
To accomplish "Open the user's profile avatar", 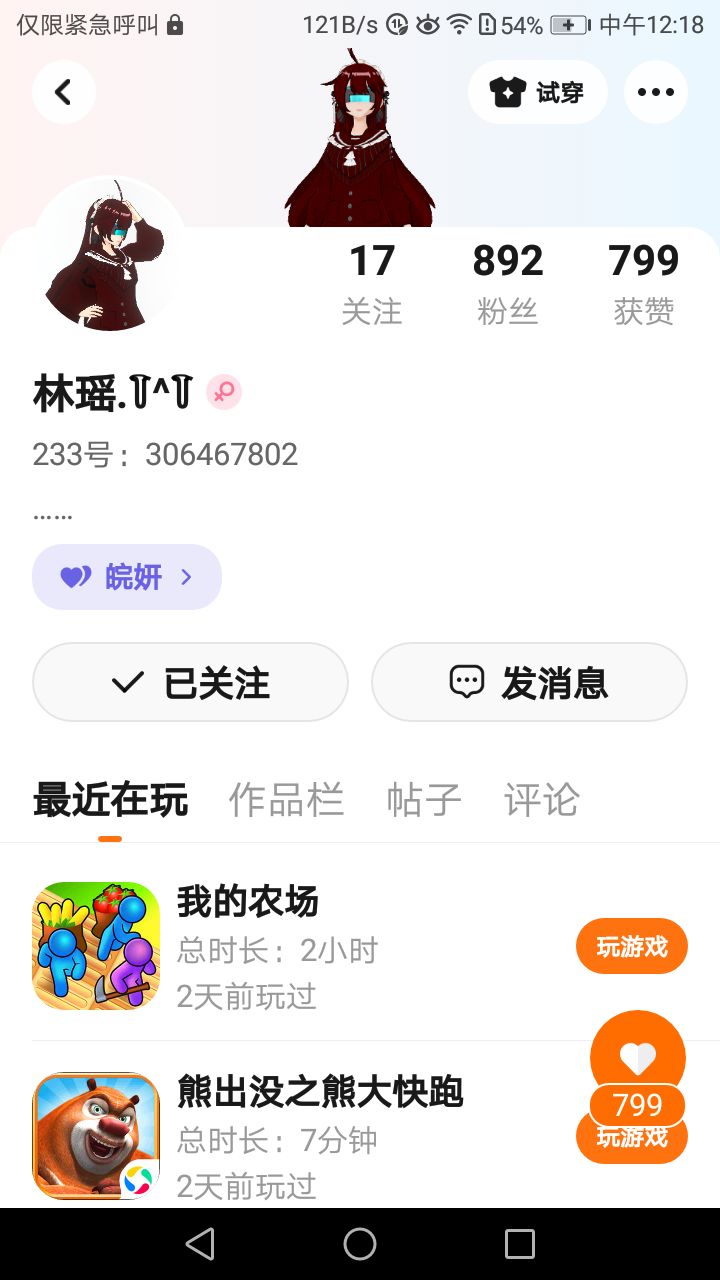I will [108, 257].
